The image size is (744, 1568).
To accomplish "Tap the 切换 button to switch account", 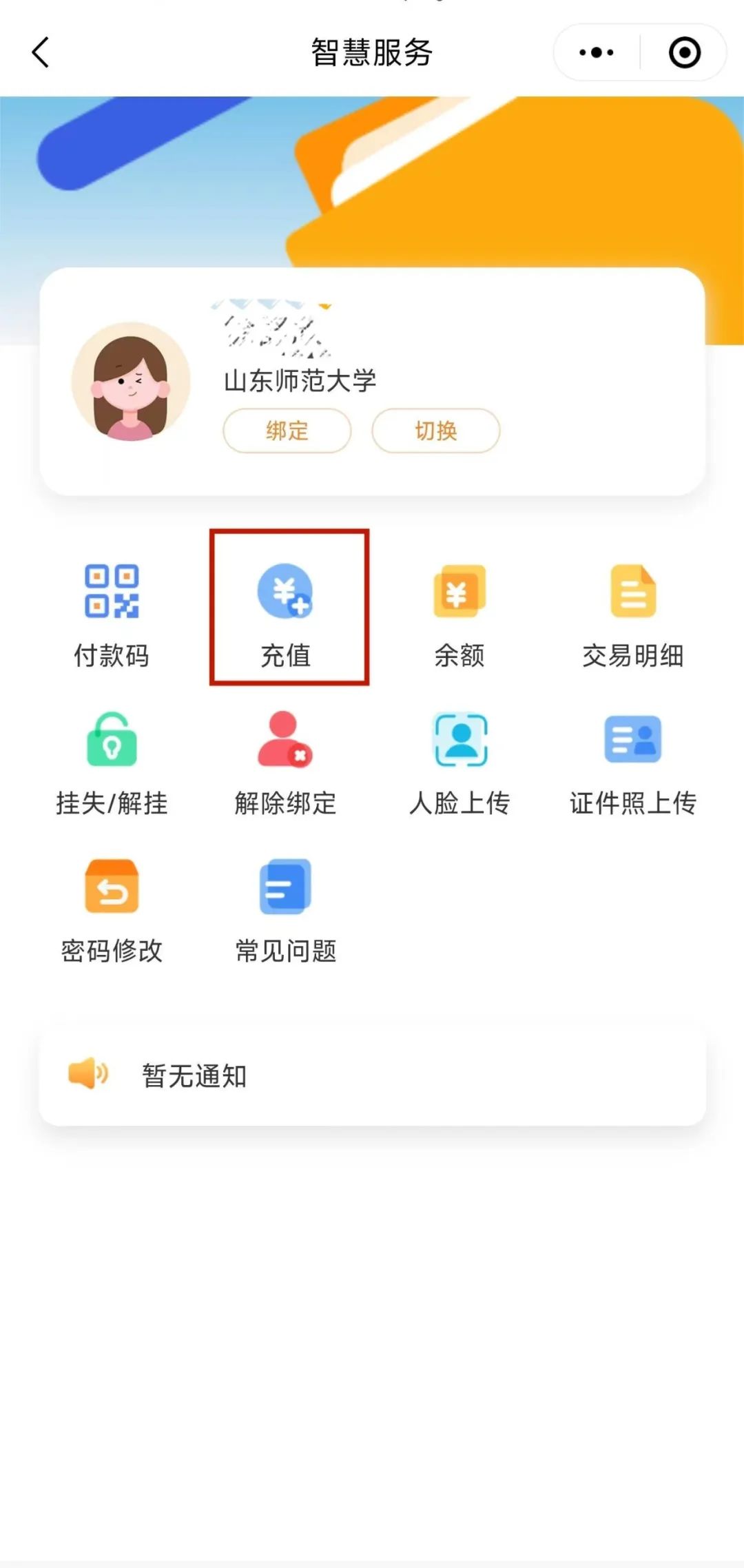I will click(x=435, y=431).
